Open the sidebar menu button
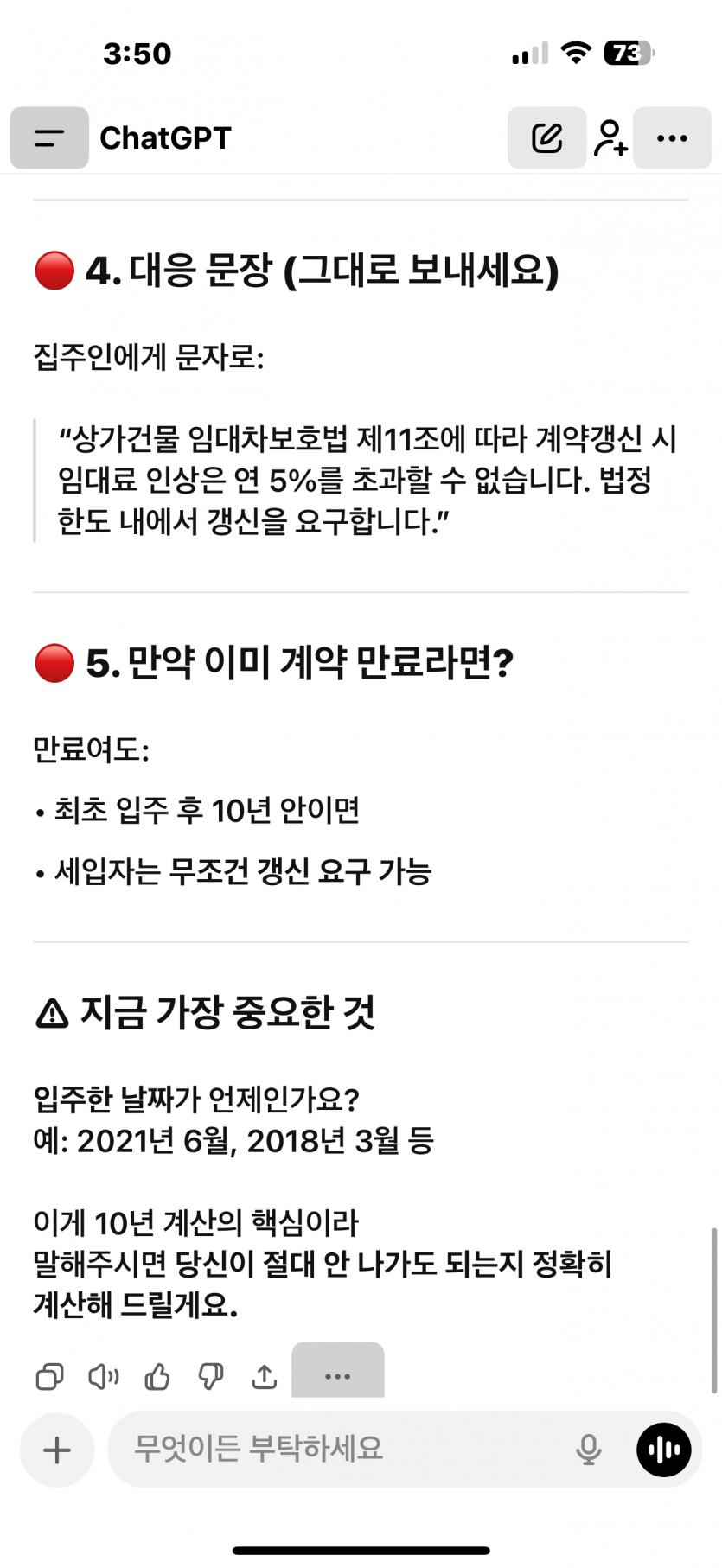The width and height of the screenshot is (722, 1568). [x=49, y=137]
